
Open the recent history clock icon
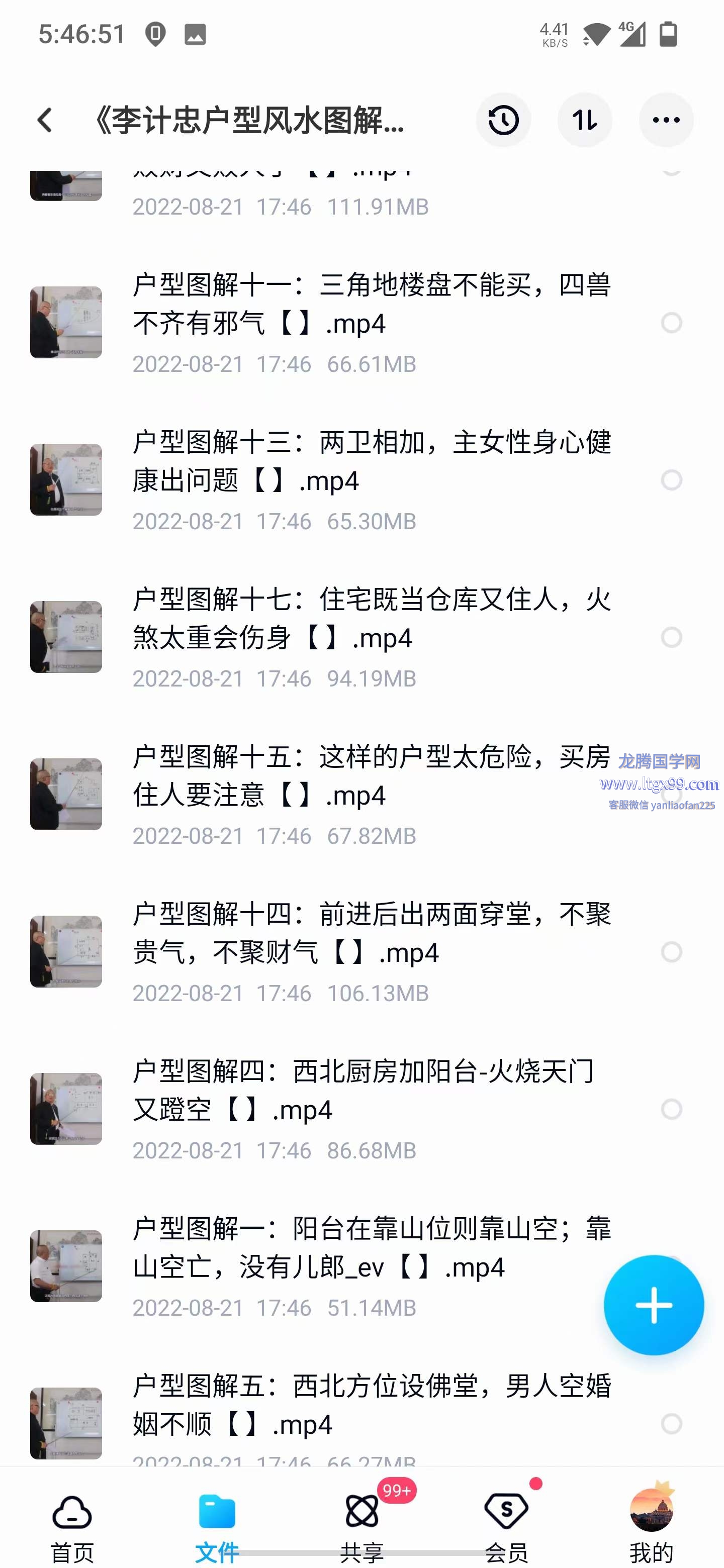(503, 120)
